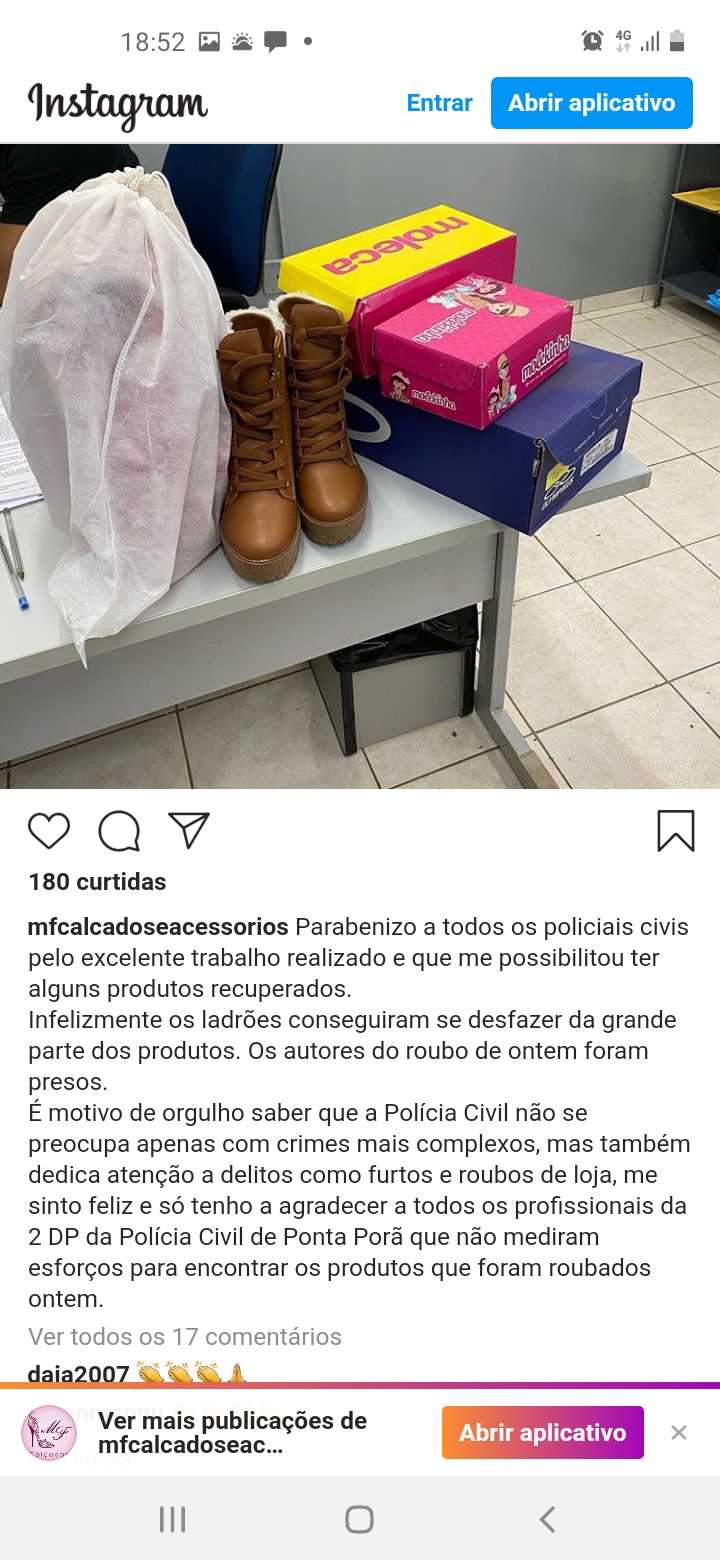
Task: Open the mfcalcadoseacessorios profile from the caption
Action: click(x=158, y=927)
